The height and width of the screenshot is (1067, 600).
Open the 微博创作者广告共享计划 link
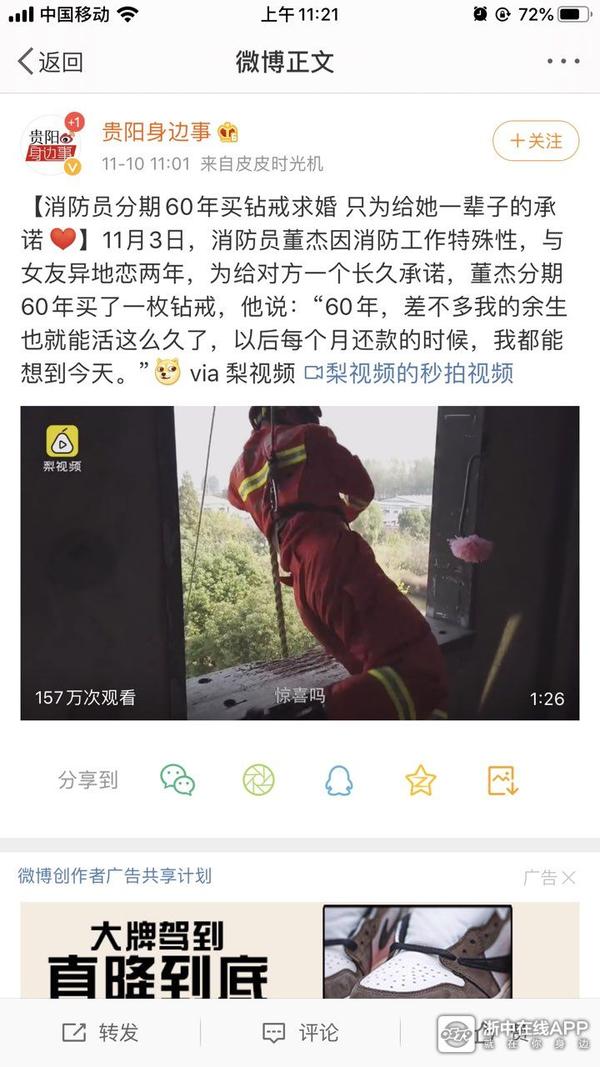[x=115, y=876]
